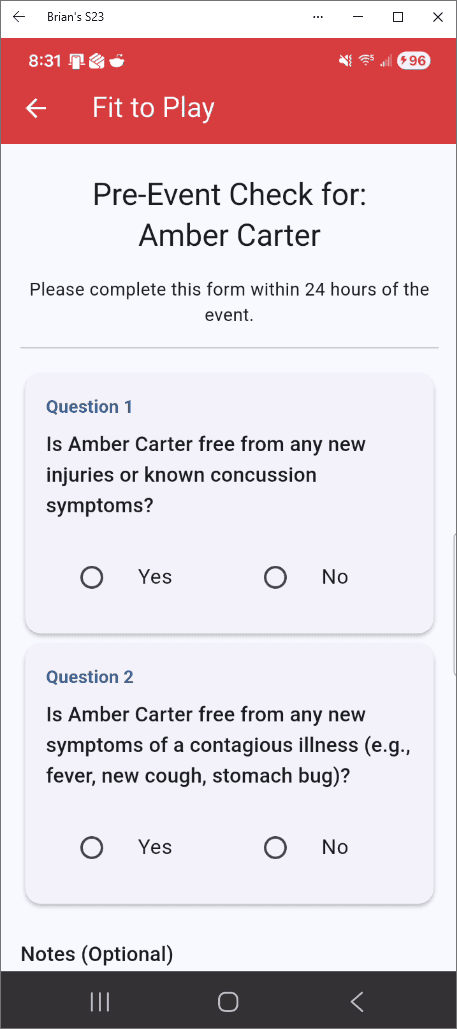Viewport: 457px width, 1029px height.
Task: Select No for Question 1
Action: [275, 578]
